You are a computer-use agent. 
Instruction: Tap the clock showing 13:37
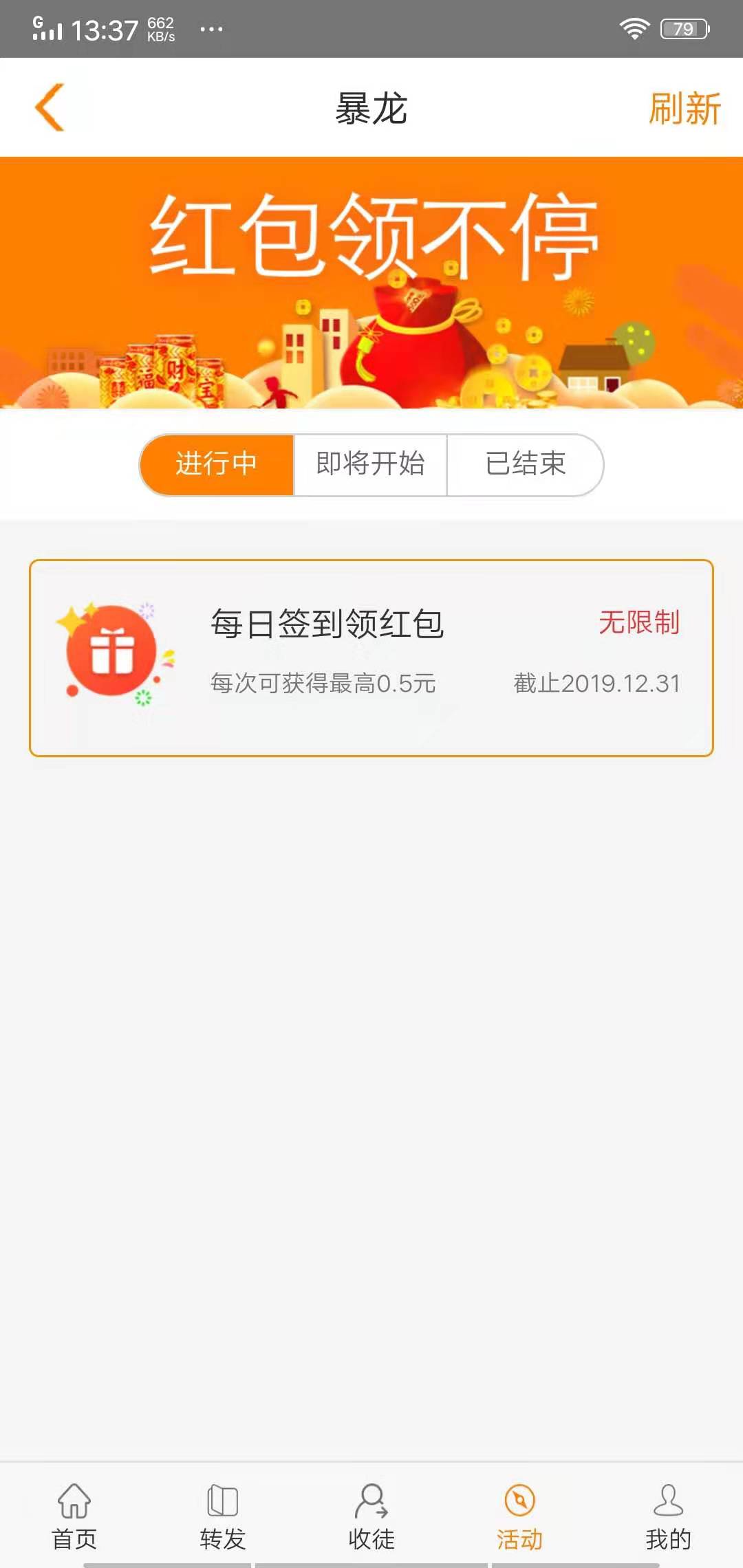(x=107, y=29)
